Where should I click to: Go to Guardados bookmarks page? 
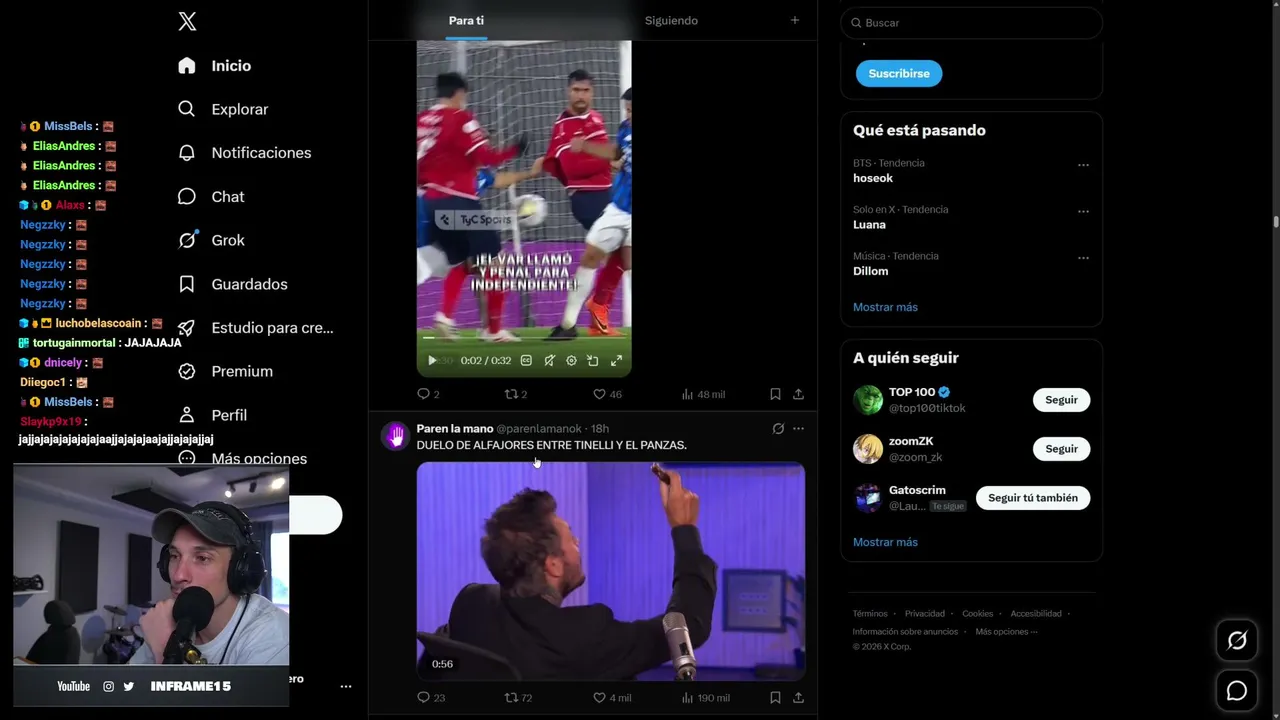pyautogui.click(x=232, y=284)
